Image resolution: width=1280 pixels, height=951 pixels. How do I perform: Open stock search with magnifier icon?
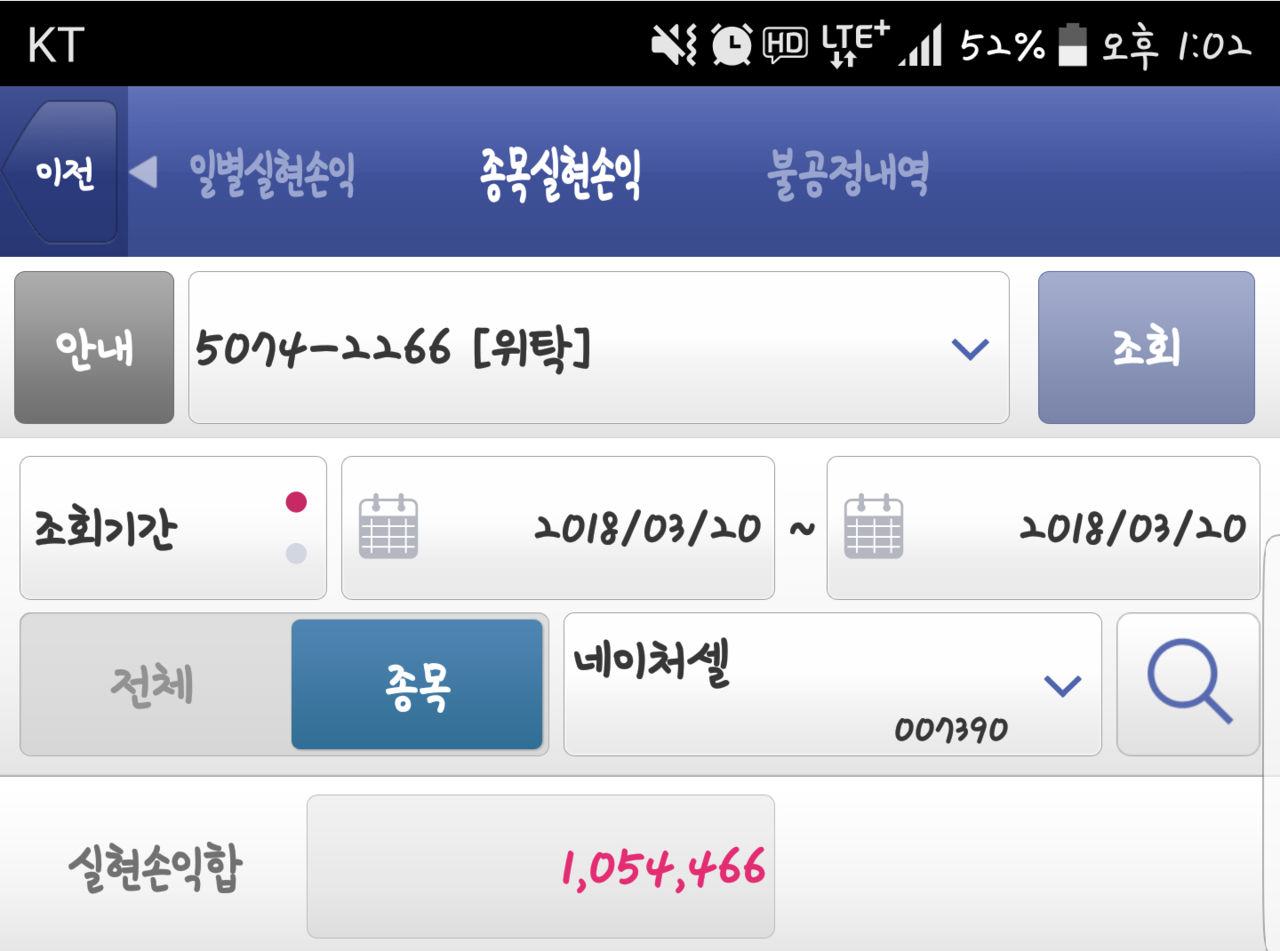(1187, 685)
